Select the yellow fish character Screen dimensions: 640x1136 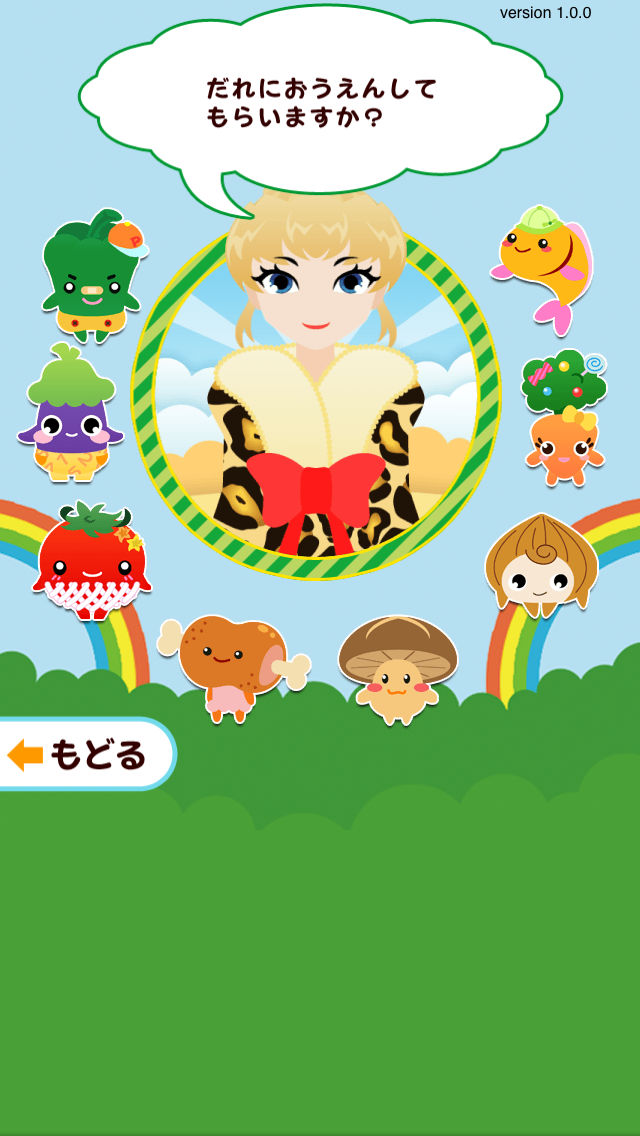545,265
